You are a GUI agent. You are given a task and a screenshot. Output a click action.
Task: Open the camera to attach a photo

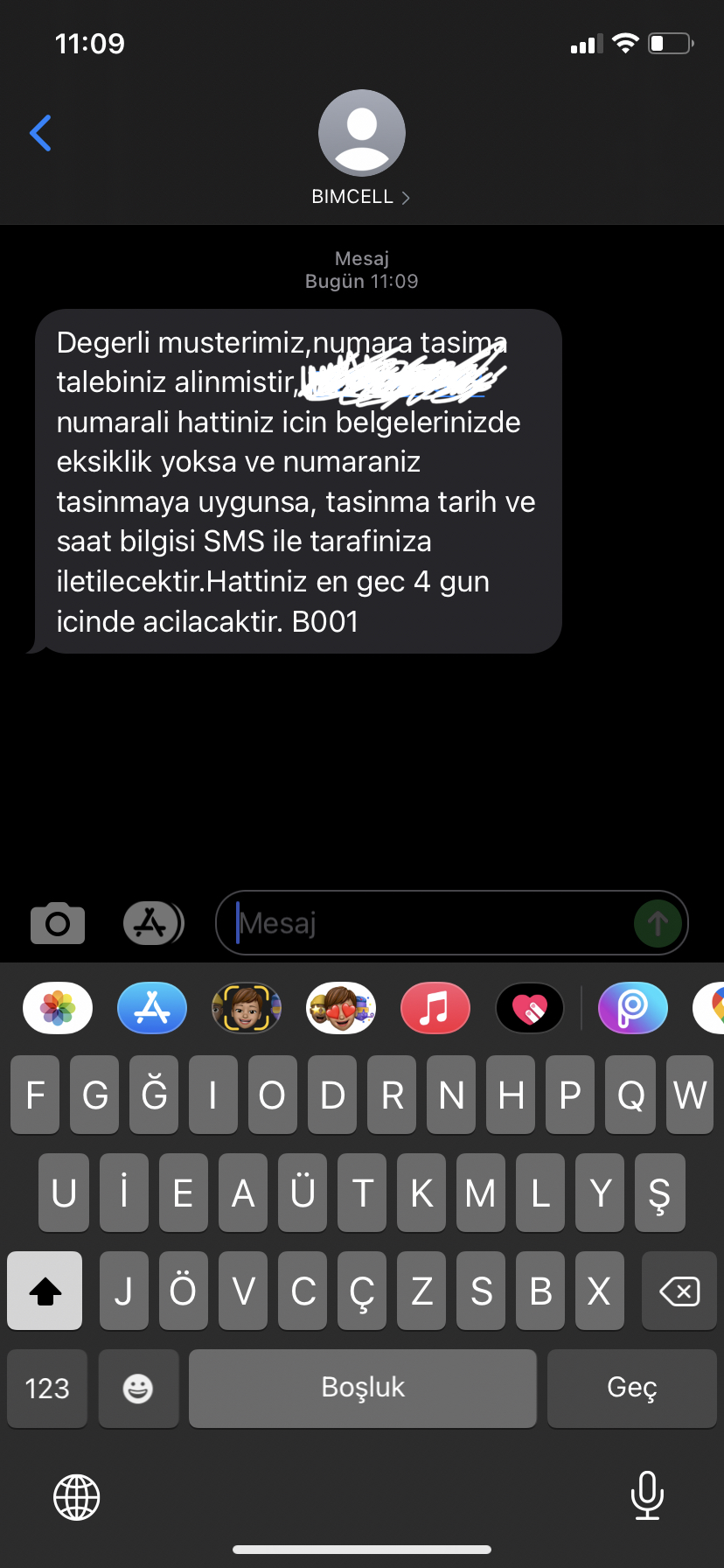click(x=58, y=922)
